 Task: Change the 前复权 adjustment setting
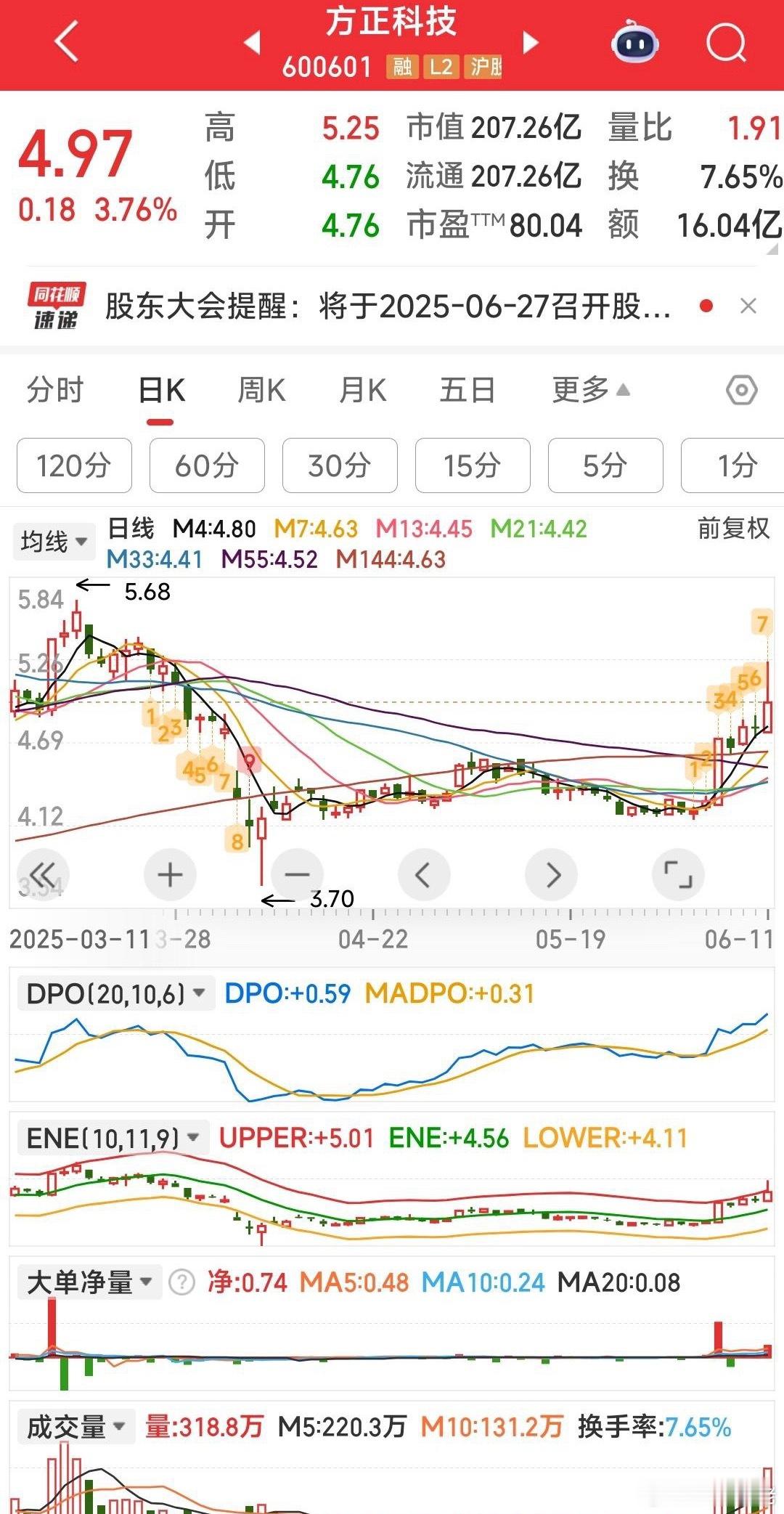pyautogui.click(x=733, y=528)
